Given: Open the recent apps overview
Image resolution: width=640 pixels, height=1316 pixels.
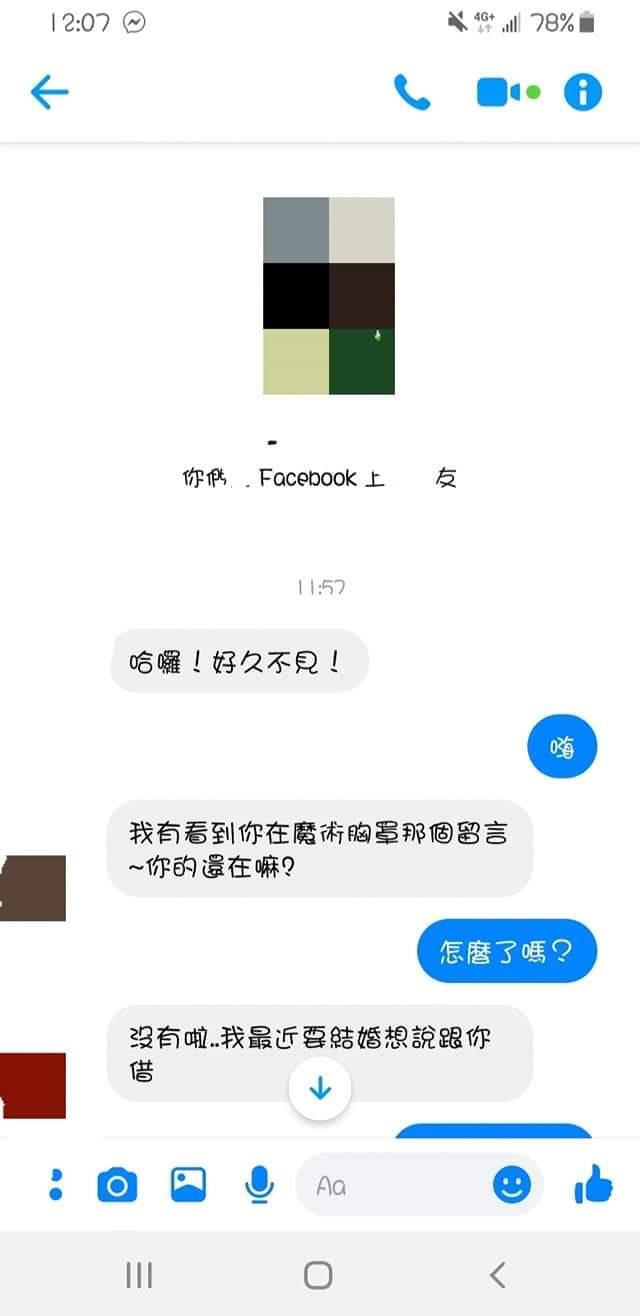Looking at the screenshot, I should [139, 1275].
